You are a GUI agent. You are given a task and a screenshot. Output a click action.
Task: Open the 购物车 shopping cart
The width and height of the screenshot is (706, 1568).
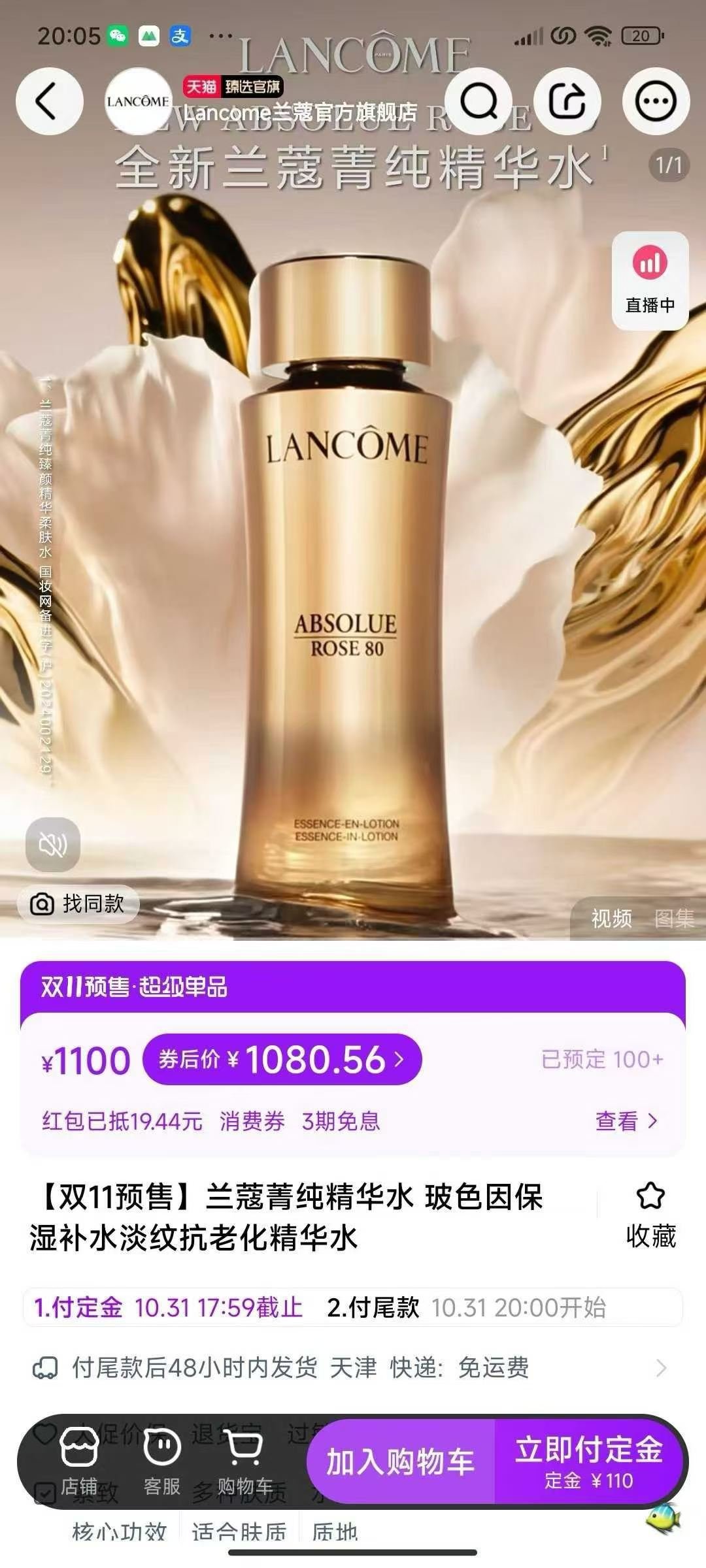pos(244,1462)
